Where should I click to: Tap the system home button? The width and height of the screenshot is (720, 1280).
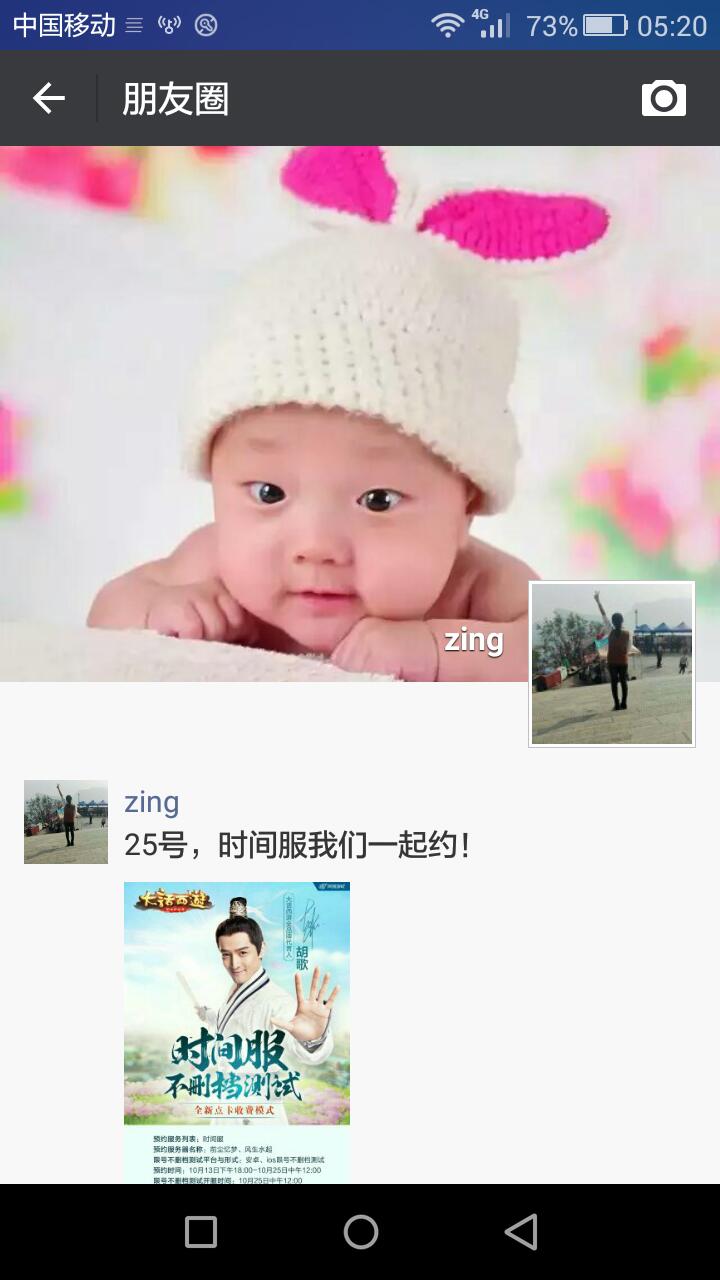coord(360,1232)
